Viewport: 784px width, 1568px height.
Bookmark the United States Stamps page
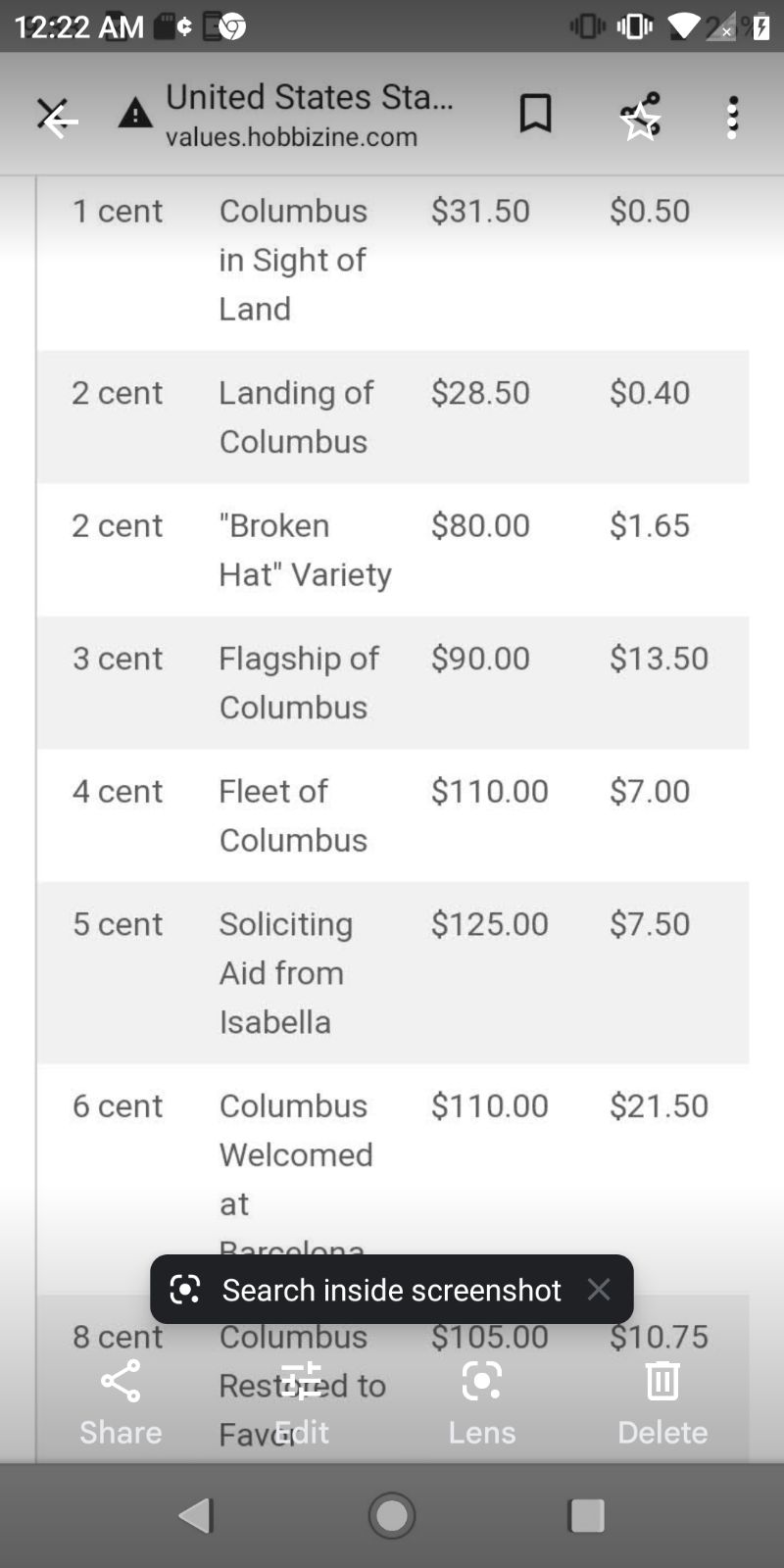[x=536, y=114]
